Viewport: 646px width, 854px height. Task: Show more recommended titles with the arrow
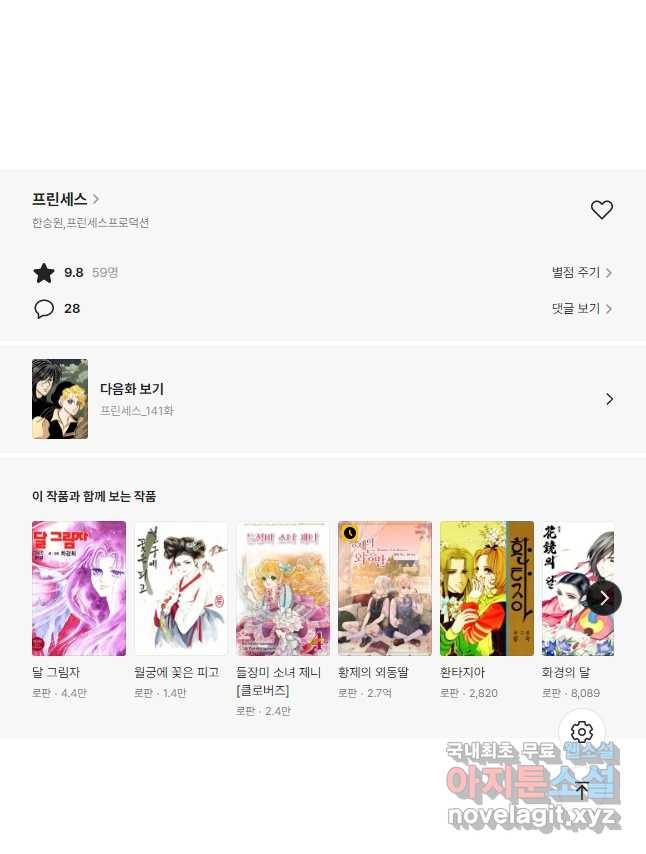pyautogui.click(x=604, y=598)
